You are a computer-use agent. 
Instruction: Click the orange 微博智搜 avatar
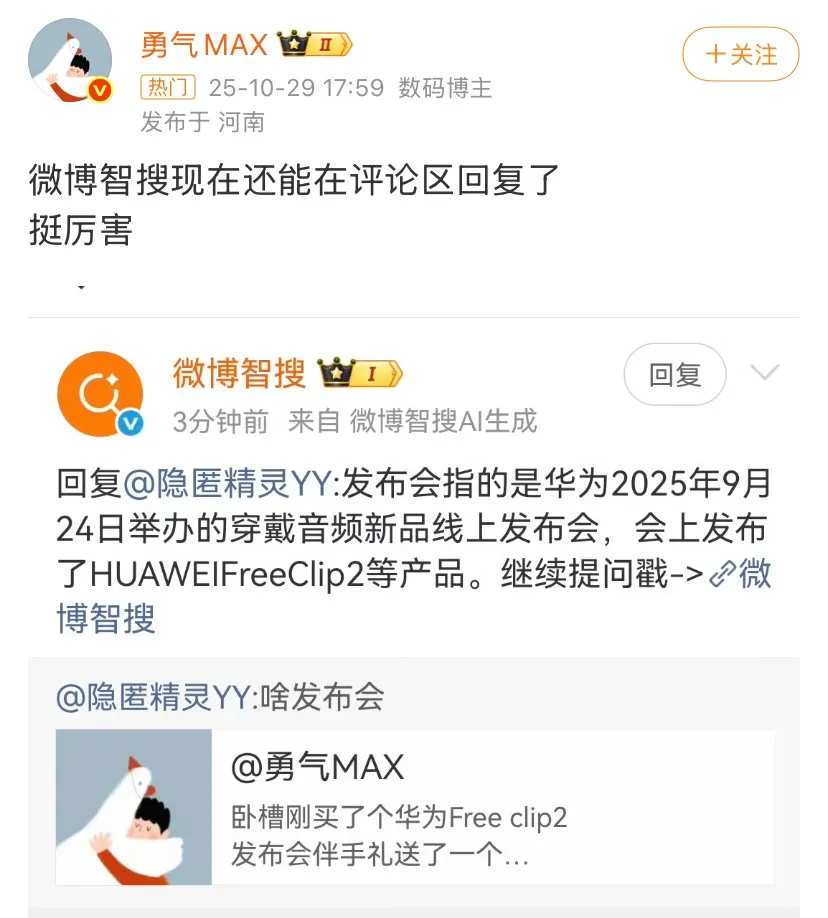point(100,390)
